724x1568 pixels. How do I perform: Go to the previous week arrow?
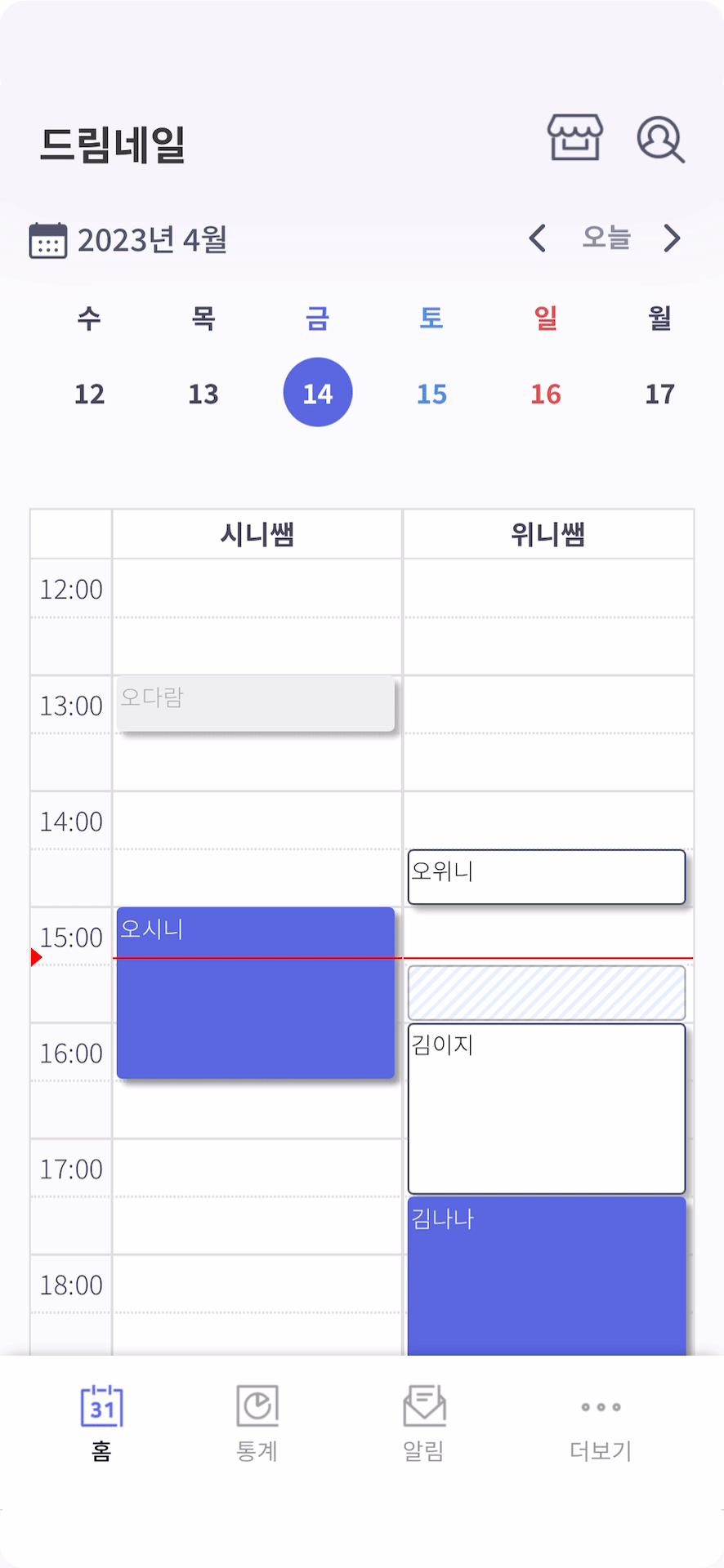(x=537, y=238)
